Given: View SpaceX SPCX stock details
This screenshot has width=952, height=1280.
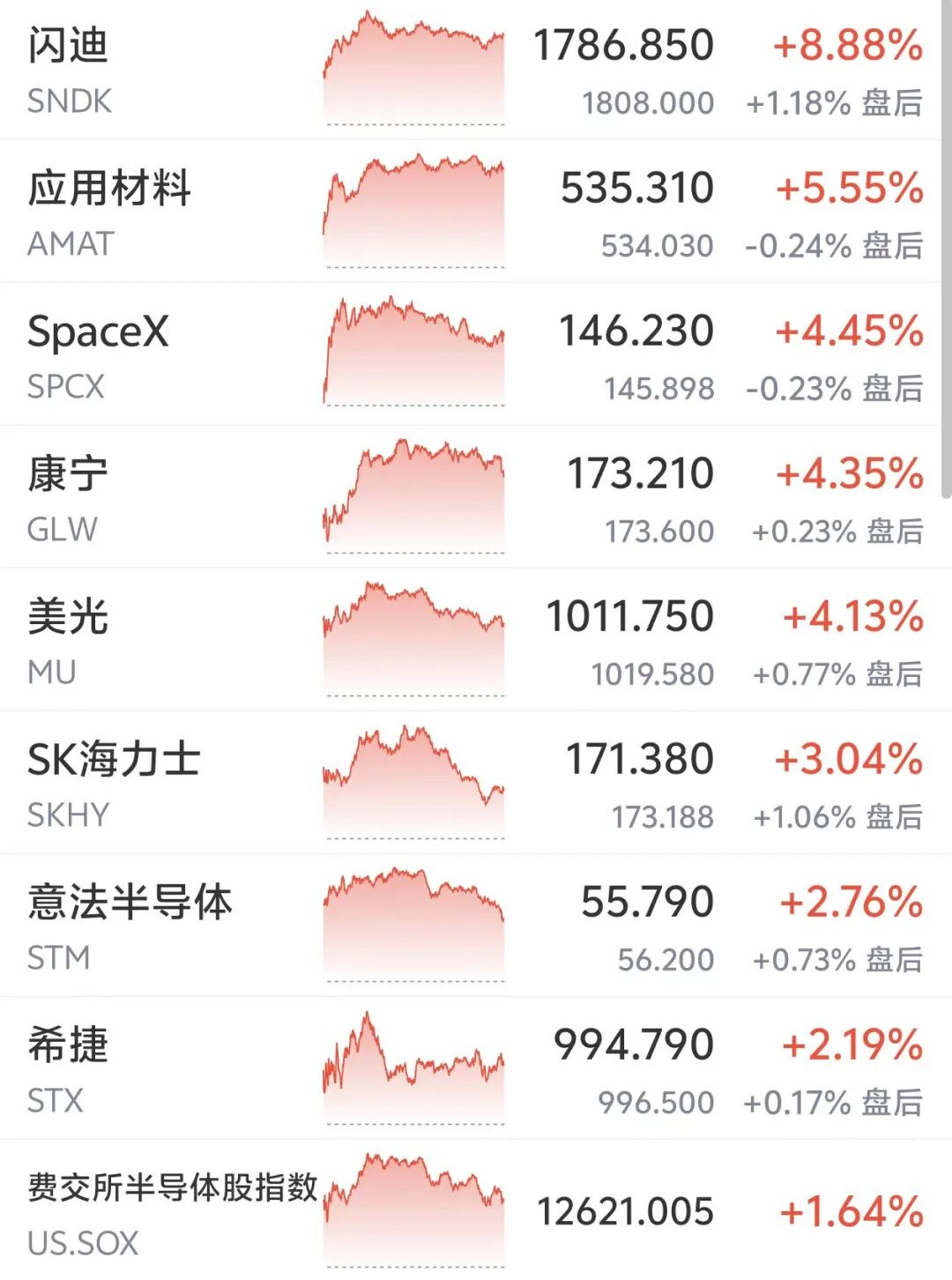Looking at the screenshot, I should click(x=471, y=354).
